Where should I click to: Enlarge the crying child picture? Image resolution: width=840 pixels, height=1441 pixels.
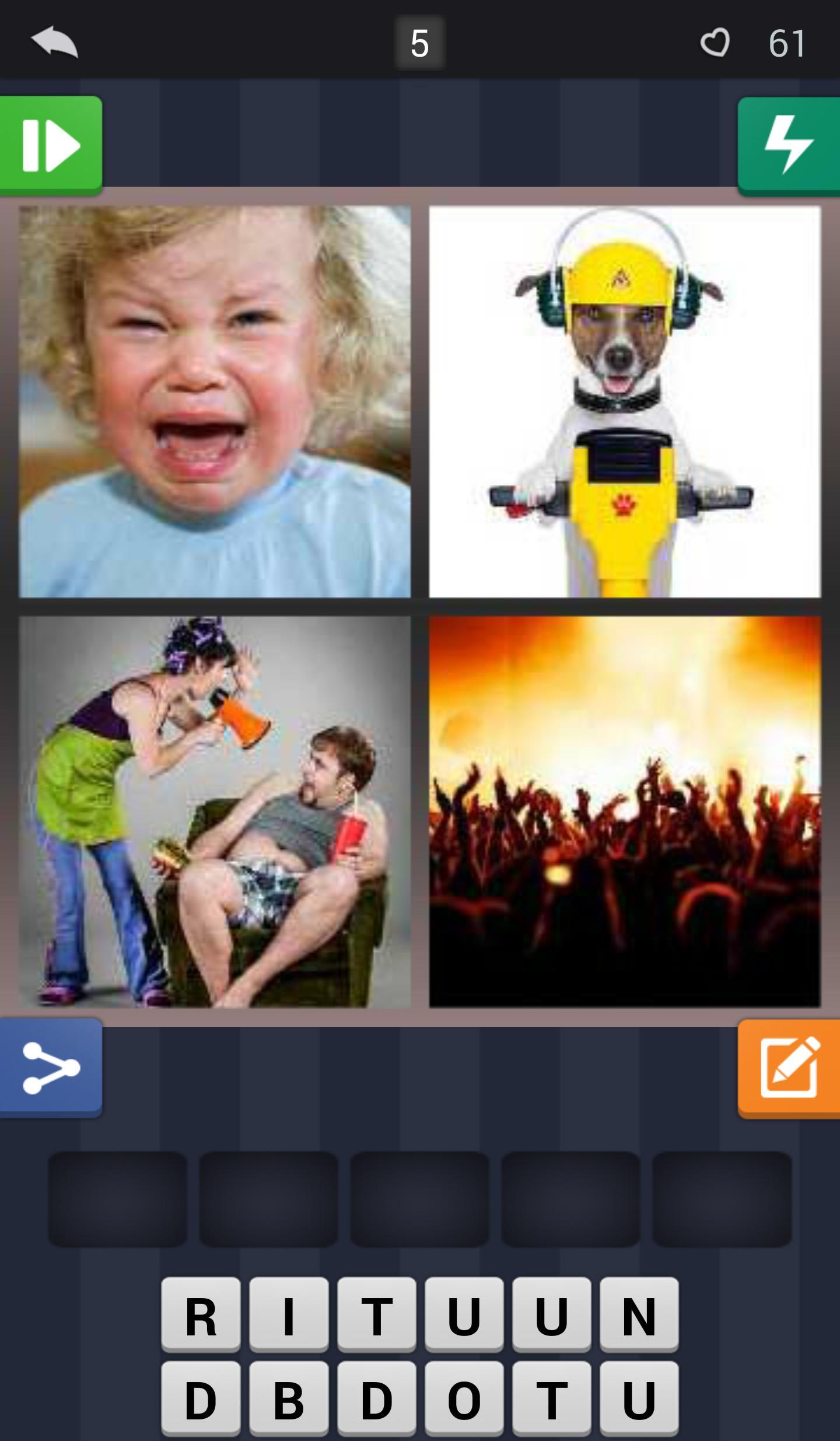point(215,401)
